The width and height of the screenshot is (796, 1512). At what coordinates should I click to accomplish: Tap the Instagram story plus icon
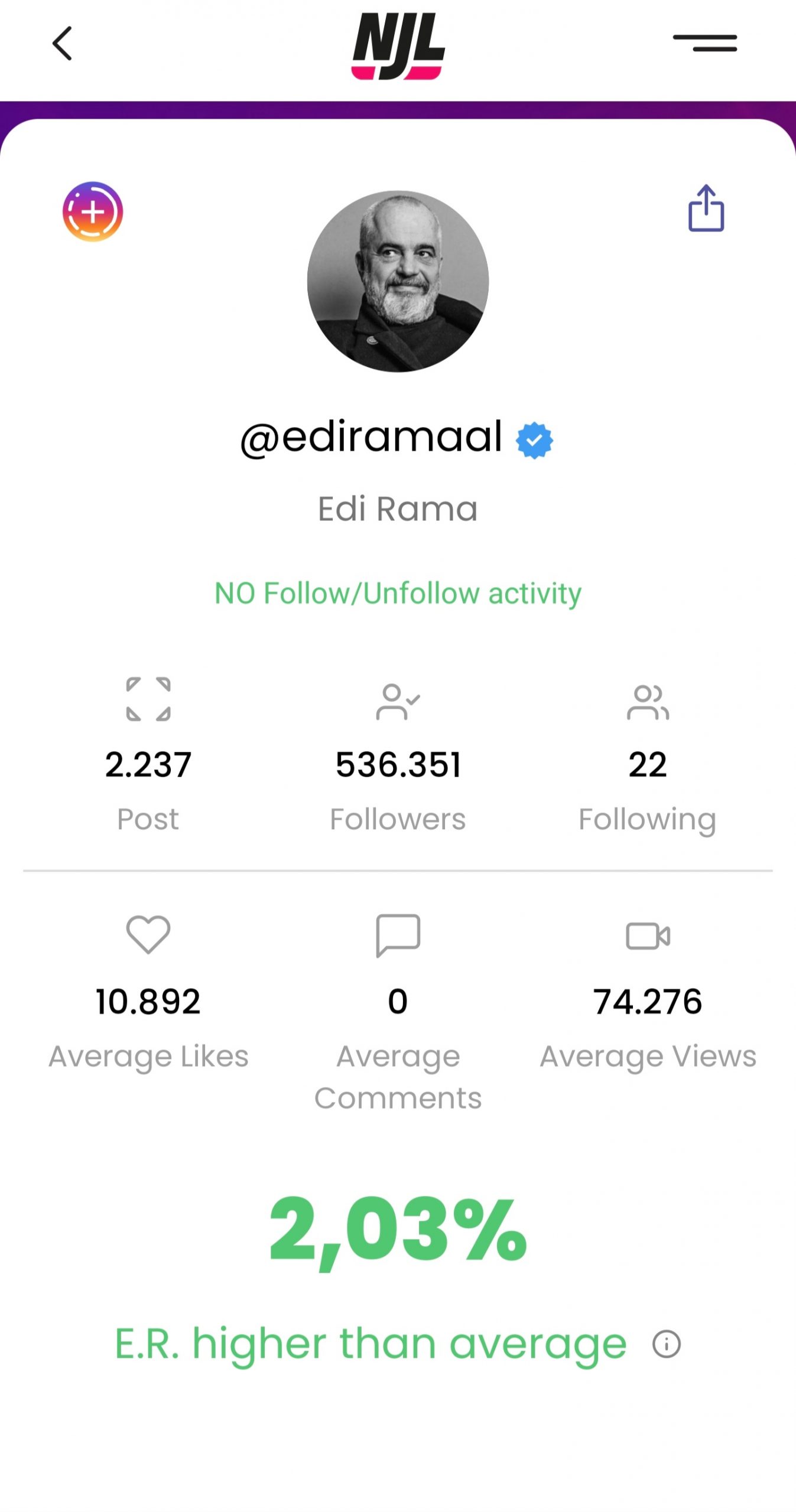coord(93,211)
